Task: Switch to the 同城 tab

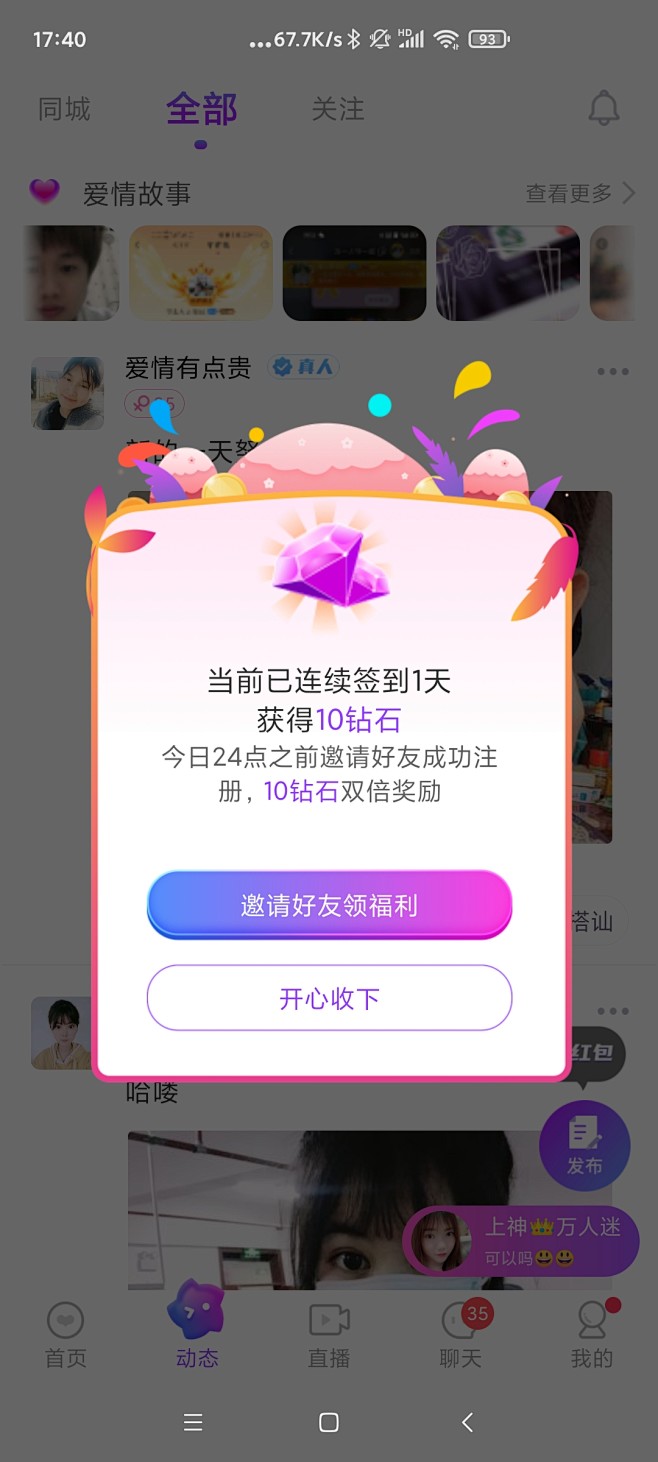Action: point(65,109)
